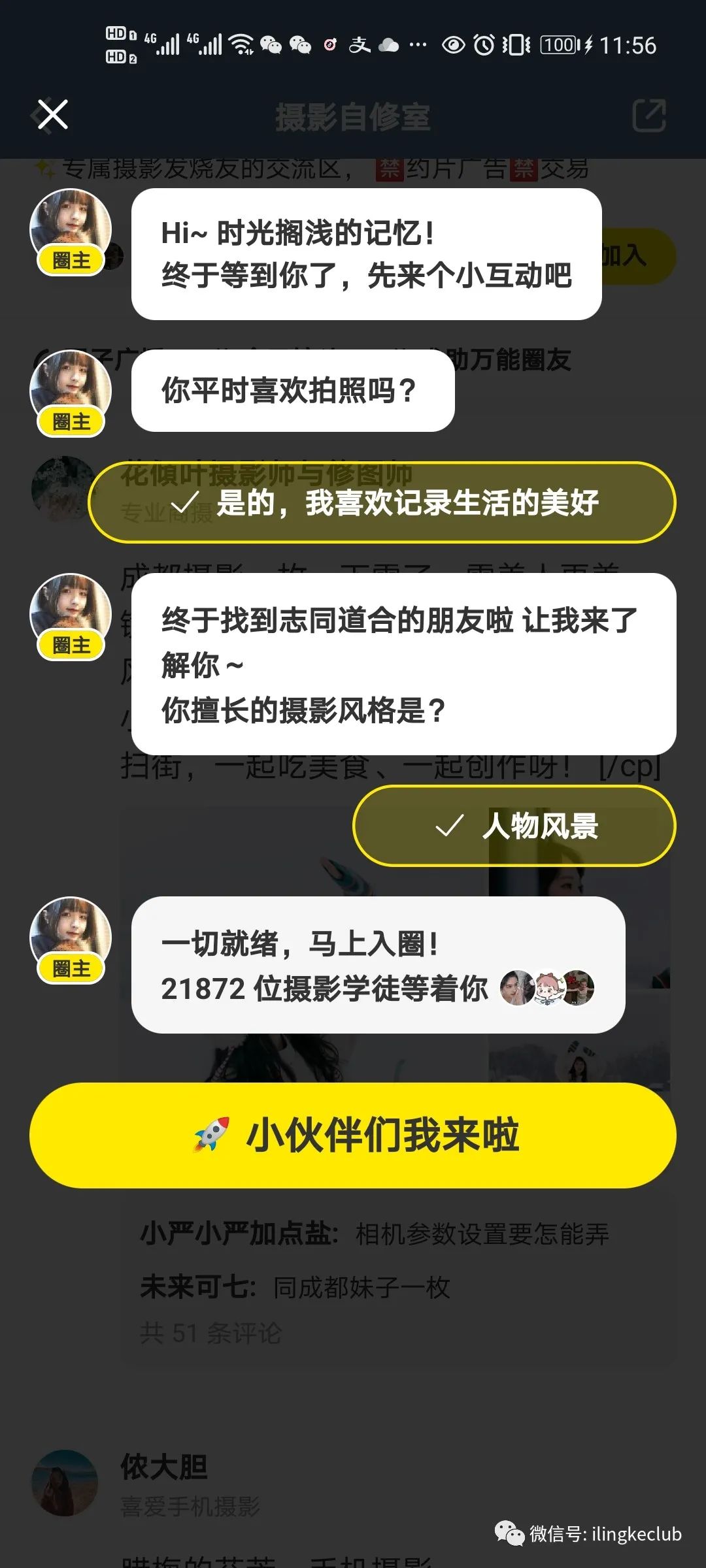Tap the checkmark inside the 人物风景 bubble
The width and height of the screenshot is (706, 1568).
click(448, 826)
